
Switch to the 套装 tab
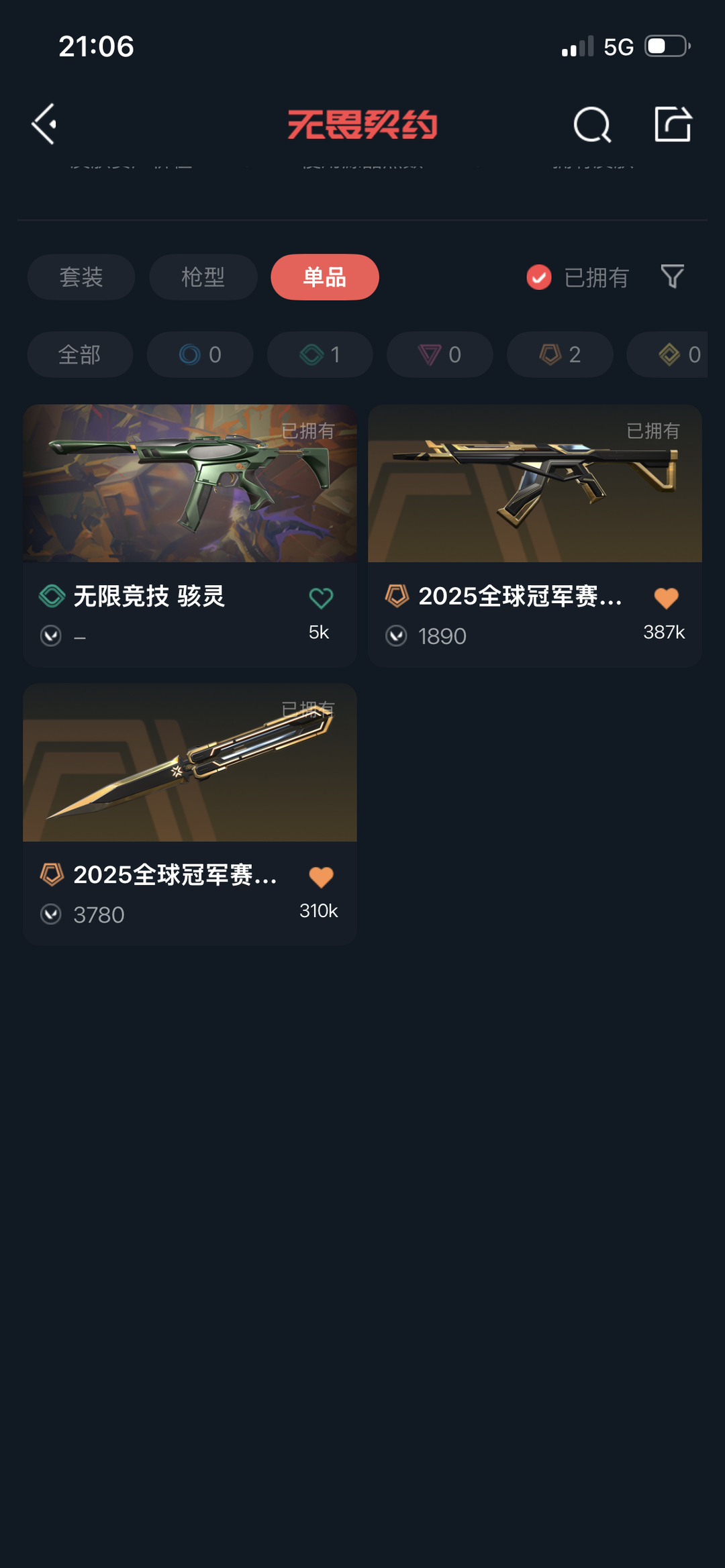[x=81, y=277]
